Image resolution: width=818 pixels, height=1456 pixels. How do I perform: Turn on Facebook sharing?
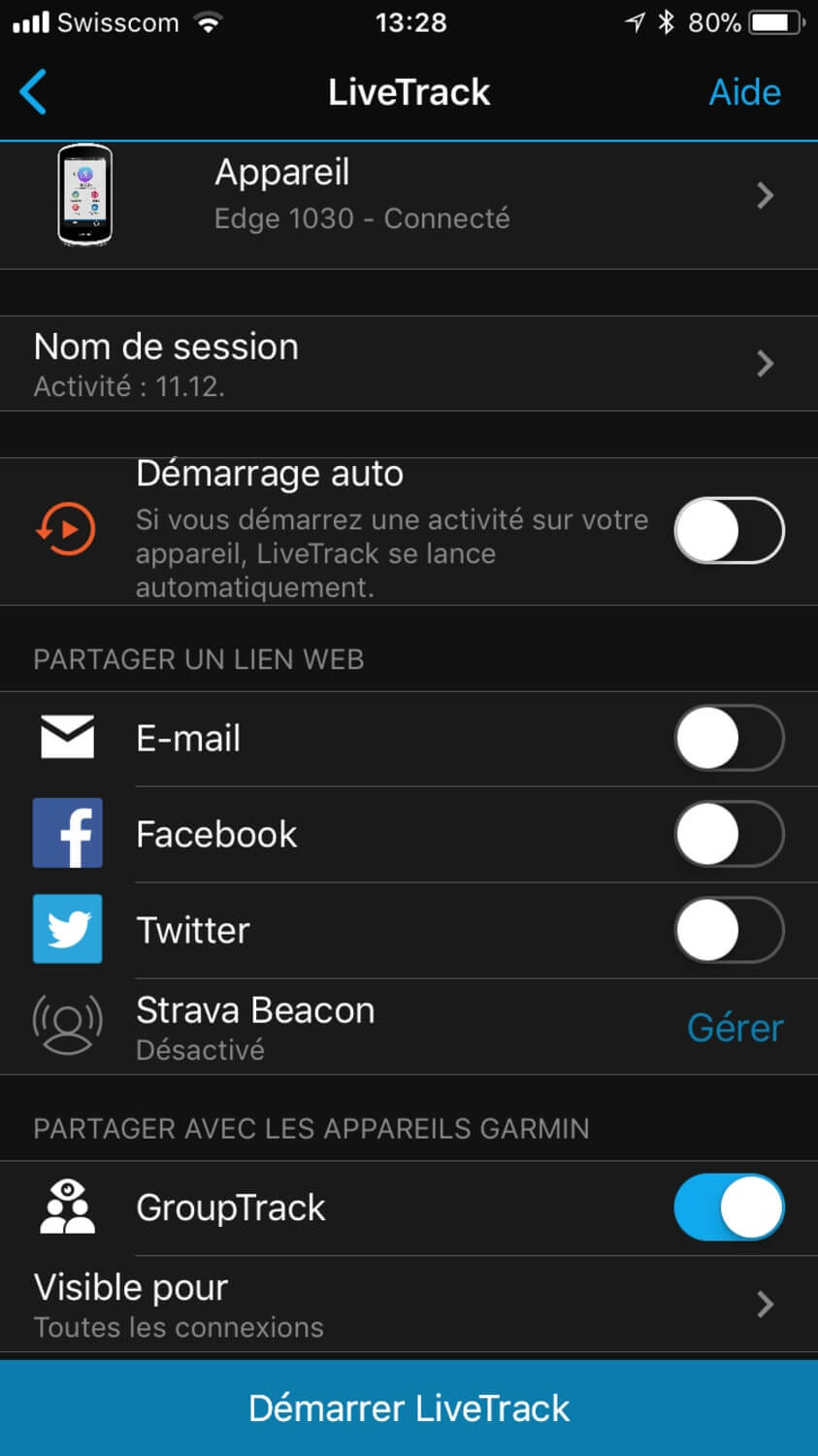point(729,834)
